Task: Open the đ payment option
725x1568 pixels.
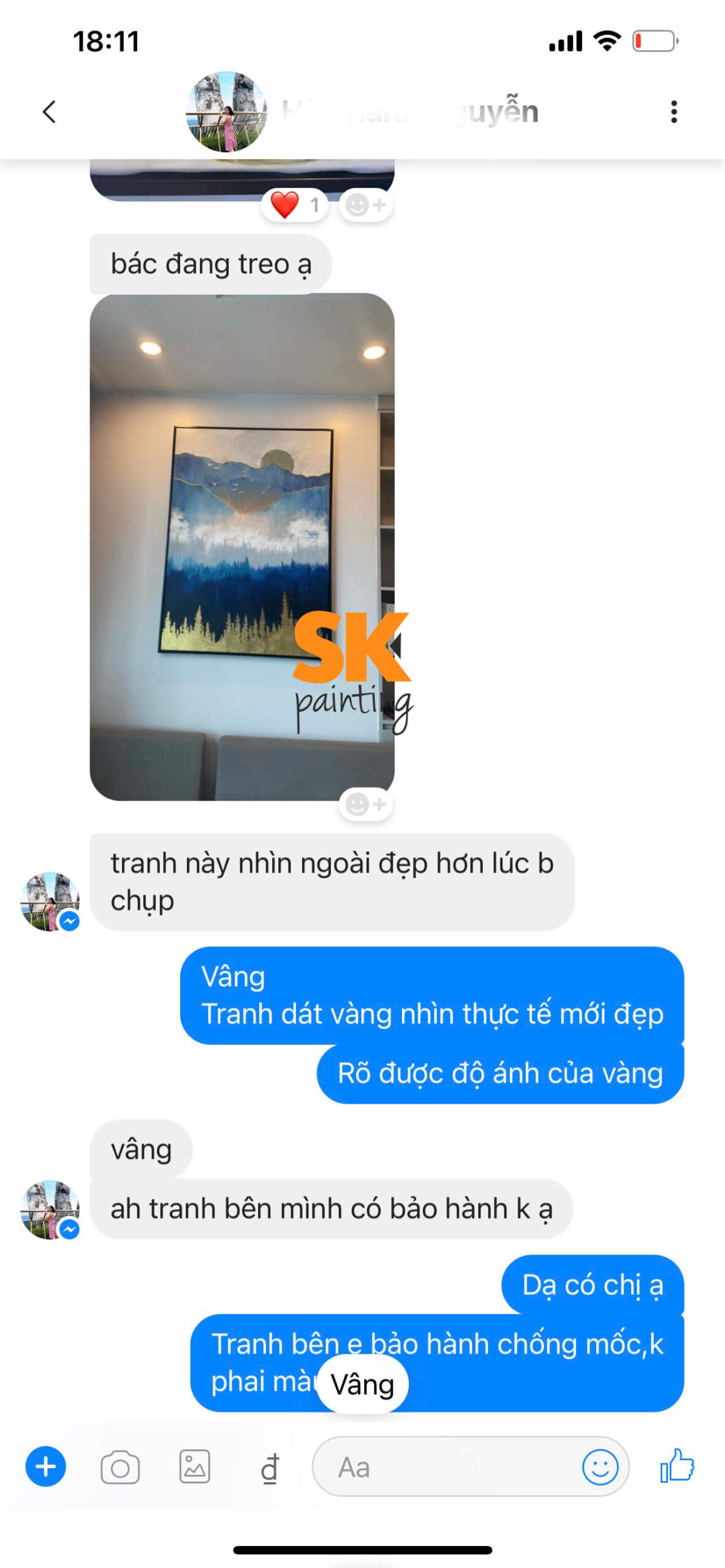Action: pos(270,1468)
